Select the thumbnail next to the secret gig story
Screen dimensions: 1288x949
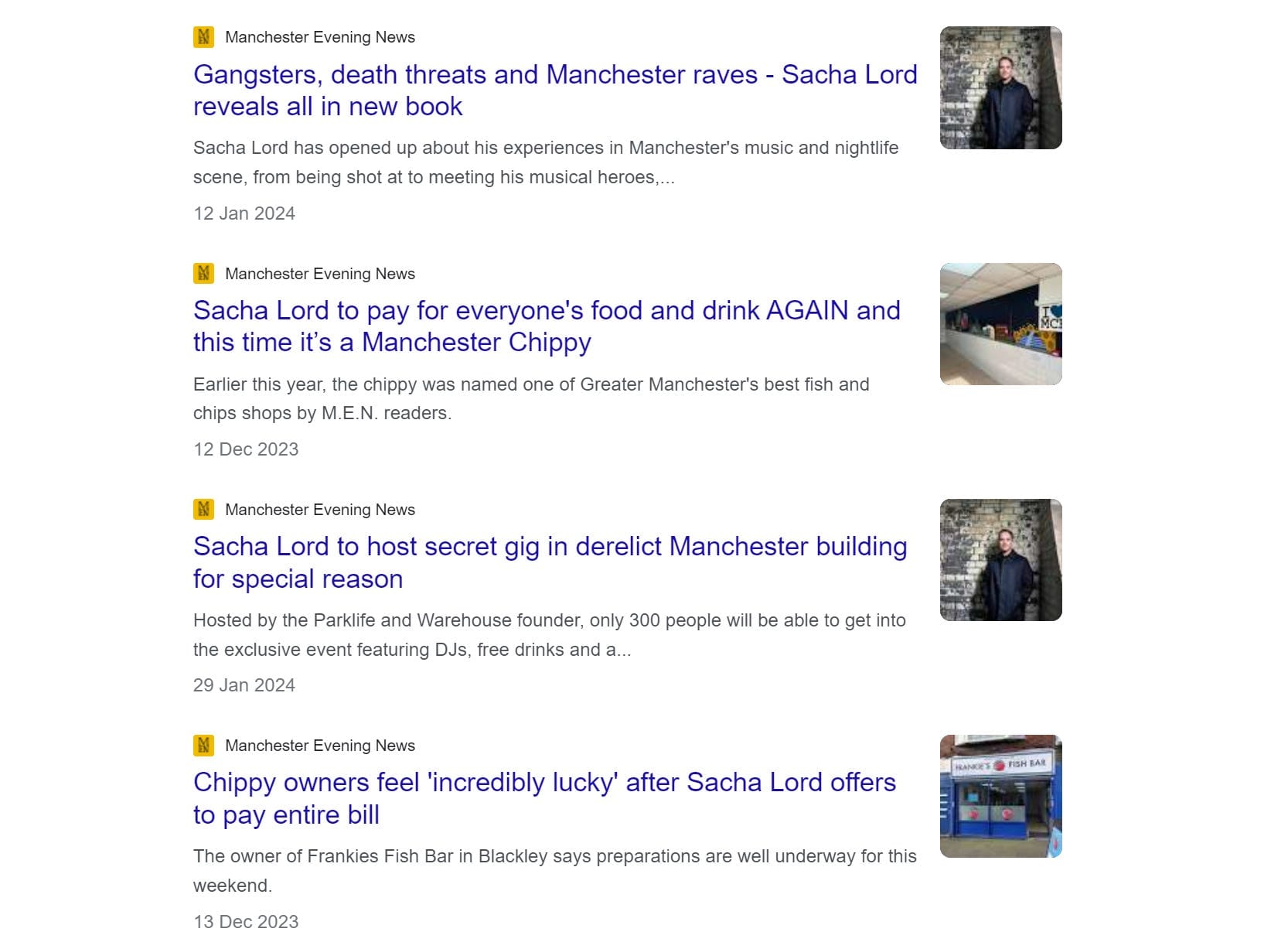tap(1000, 560)
